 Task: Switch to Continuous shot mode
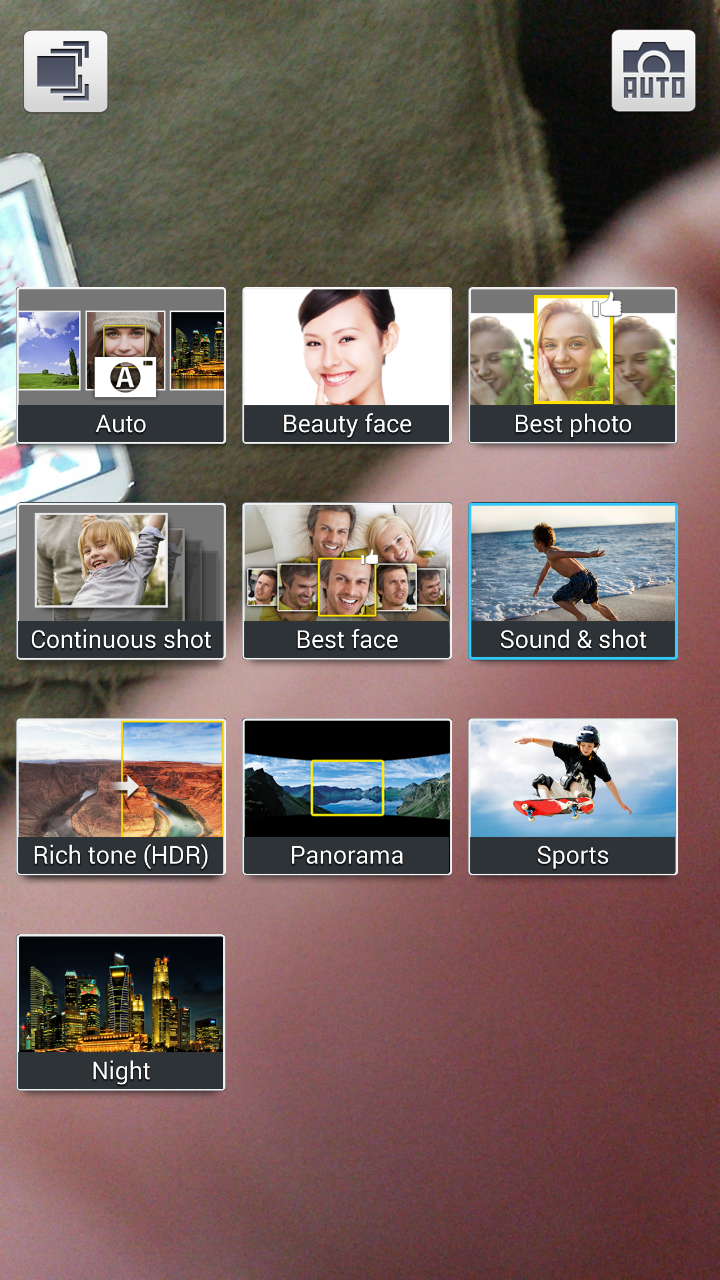point(121,581)
